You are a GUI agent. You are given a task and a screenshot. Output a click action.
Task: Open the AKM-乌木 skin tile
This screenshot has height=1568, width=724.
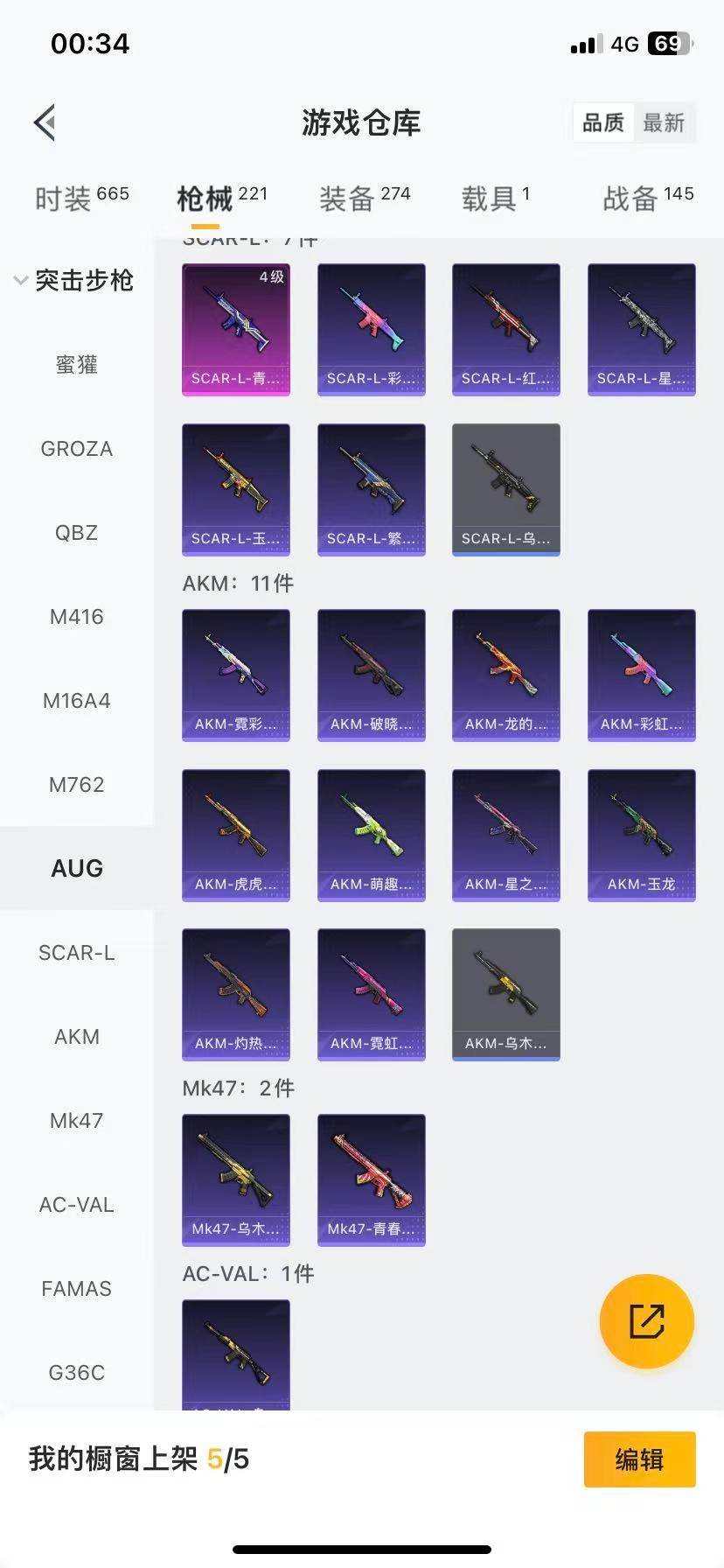tap(506, 994)
